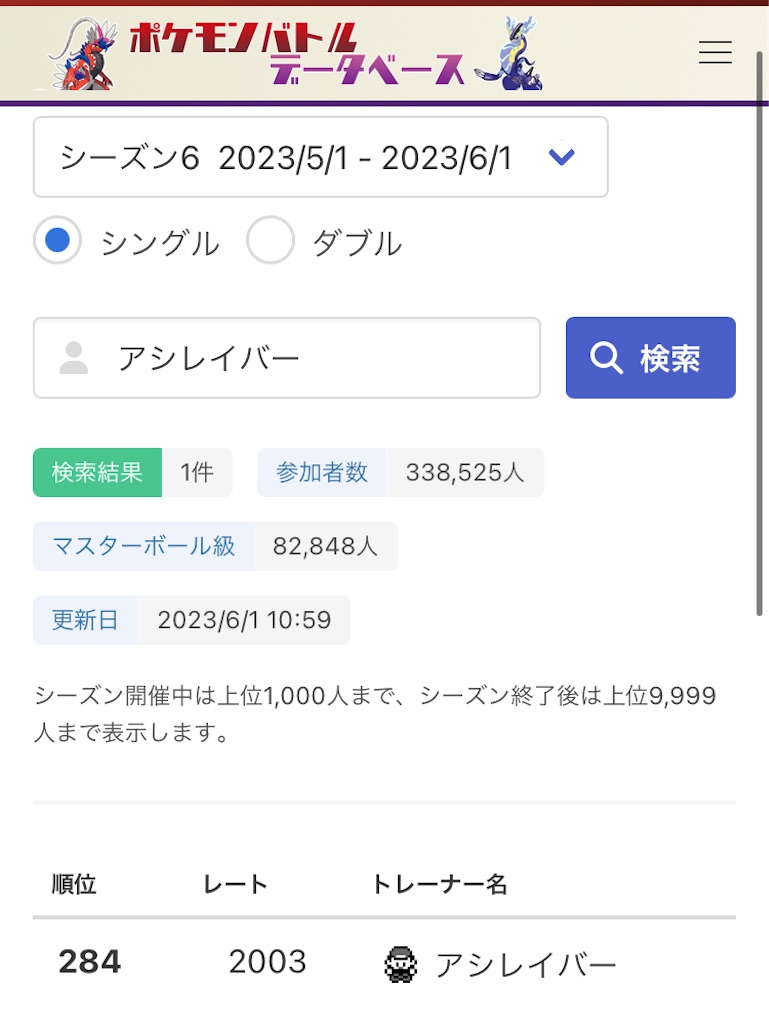Click the 更新日 update date badge
769x1024 pixels.
(x=85, y=620)
